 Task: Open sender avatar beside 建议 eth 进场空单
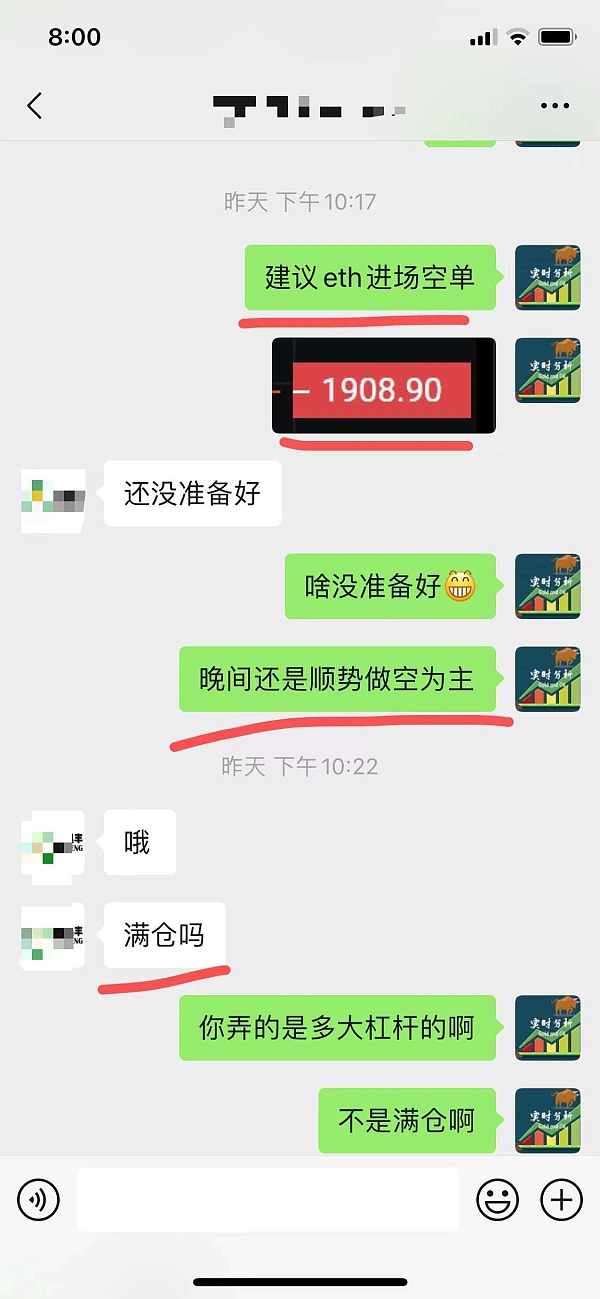pos(547,277)
